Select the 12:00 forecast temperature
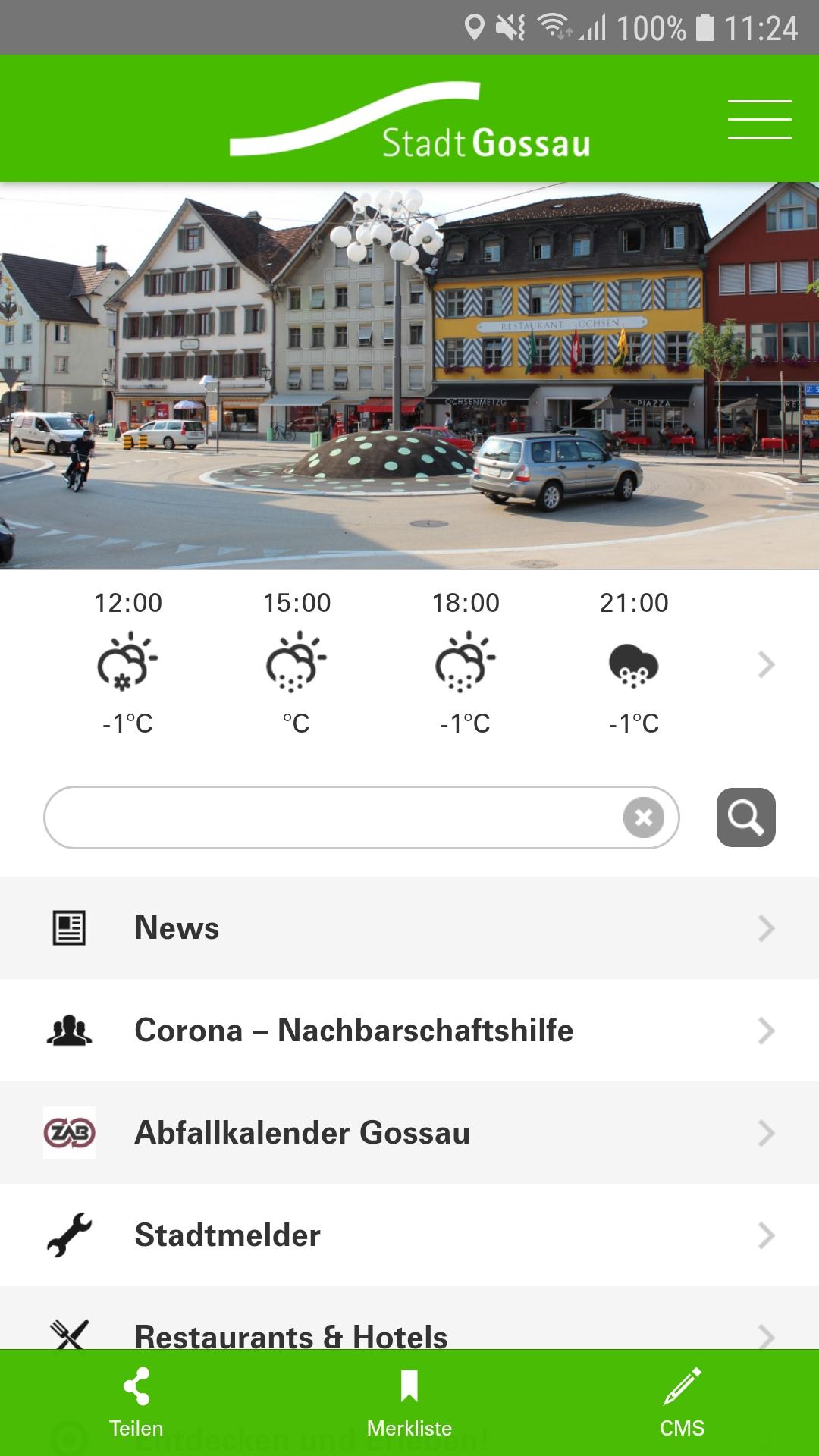This screenshot has width=819, height=1456. coord(127,724)
